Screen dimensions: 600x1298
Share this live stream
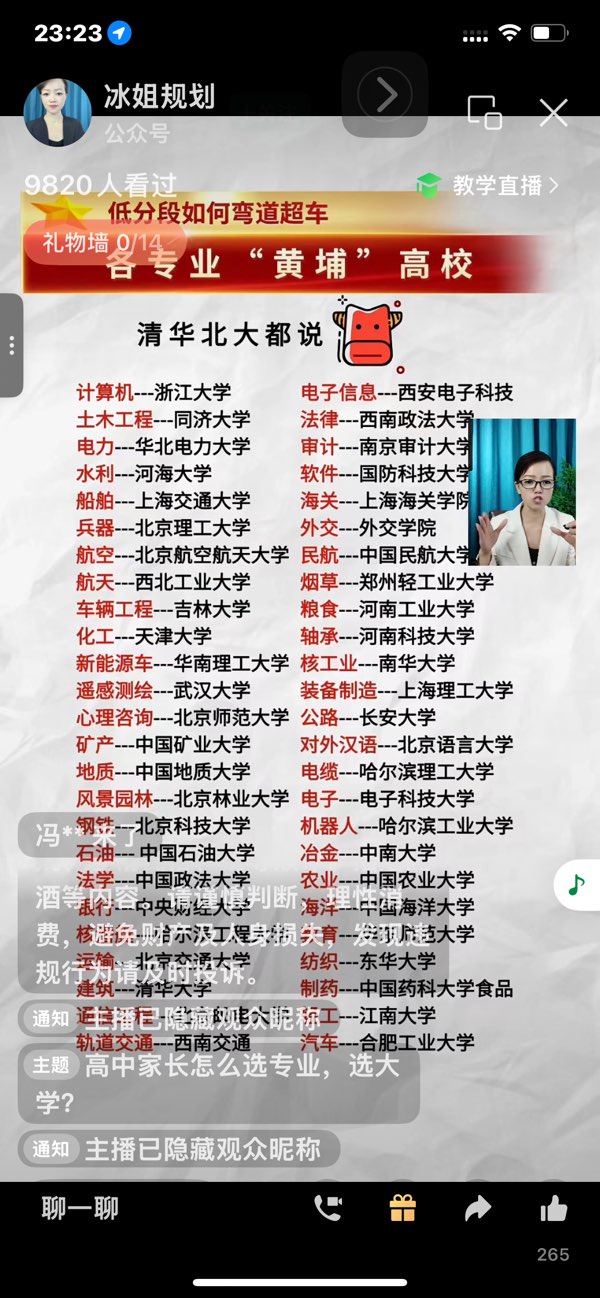pos(478,1208)
